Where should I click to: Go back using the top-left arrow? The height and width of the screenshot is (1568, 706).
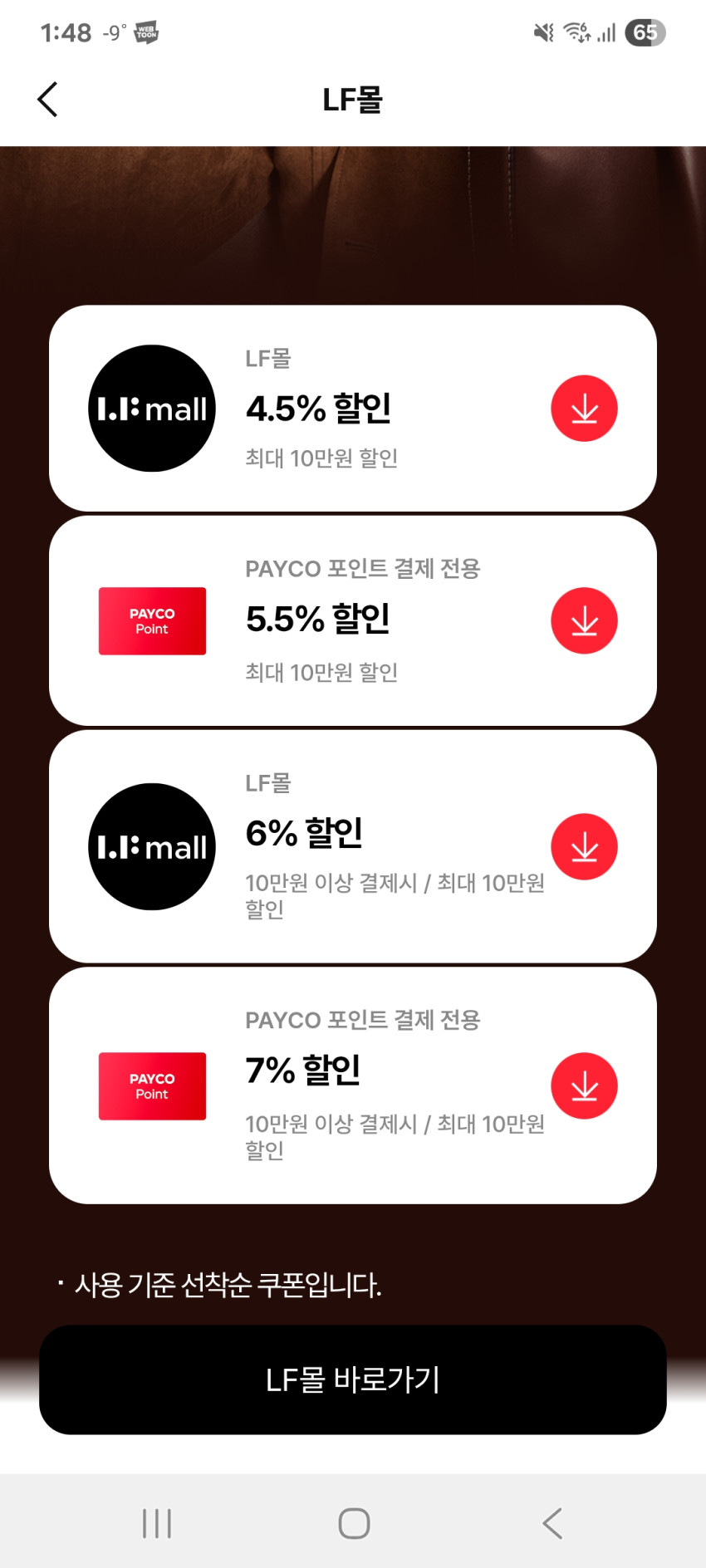click(x=48, y=100)
